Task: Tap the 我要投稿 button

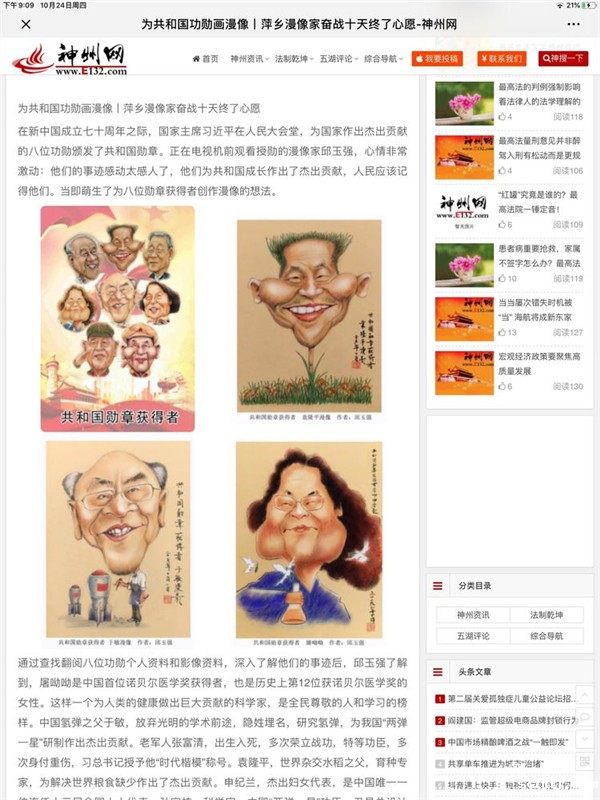Action: (441, 59)
